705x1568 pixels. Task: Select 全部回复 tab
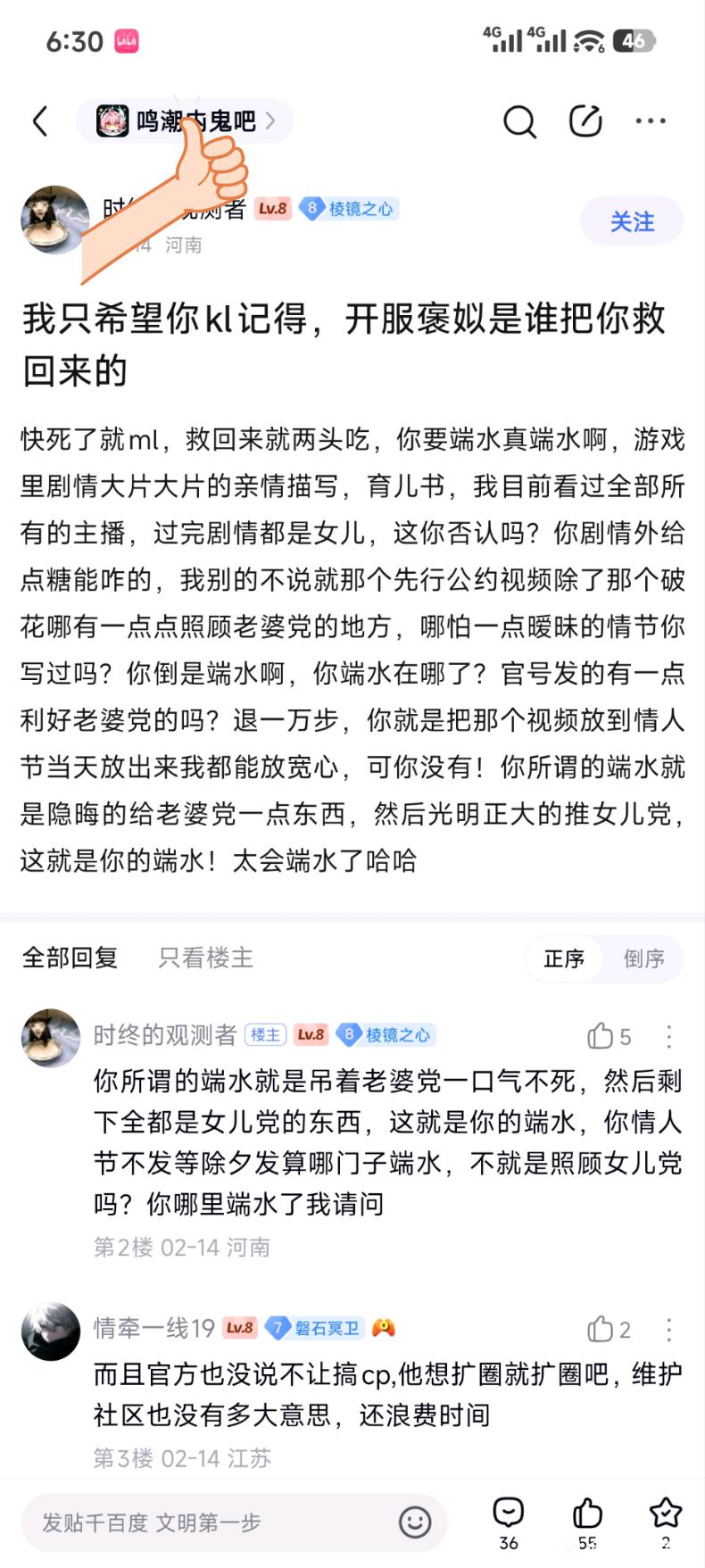point(70,958)
